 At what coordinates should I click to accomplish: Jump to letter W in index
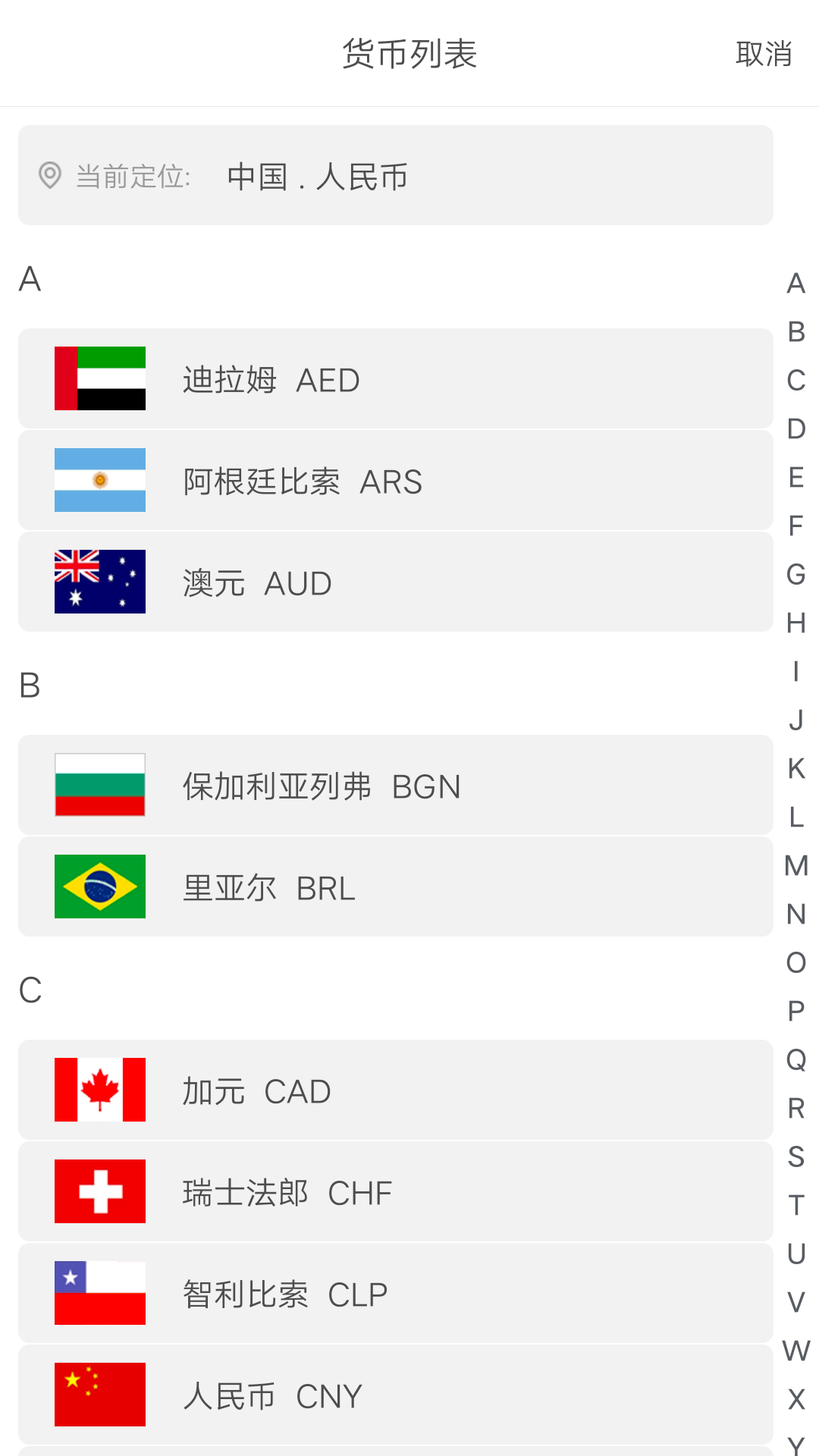(x=795, y=1351)
